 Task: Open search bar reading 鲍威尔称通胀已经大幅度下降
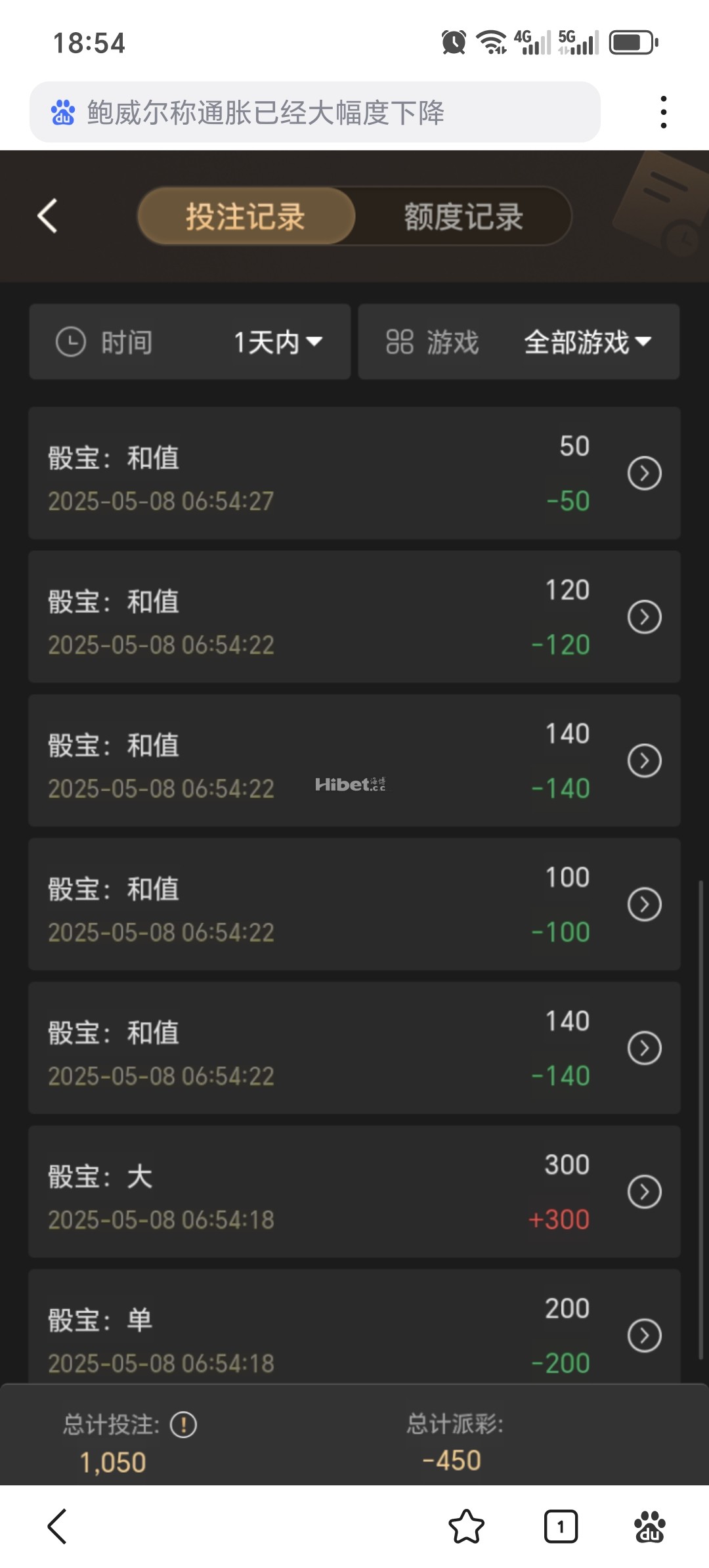click(x=315, y=112)
